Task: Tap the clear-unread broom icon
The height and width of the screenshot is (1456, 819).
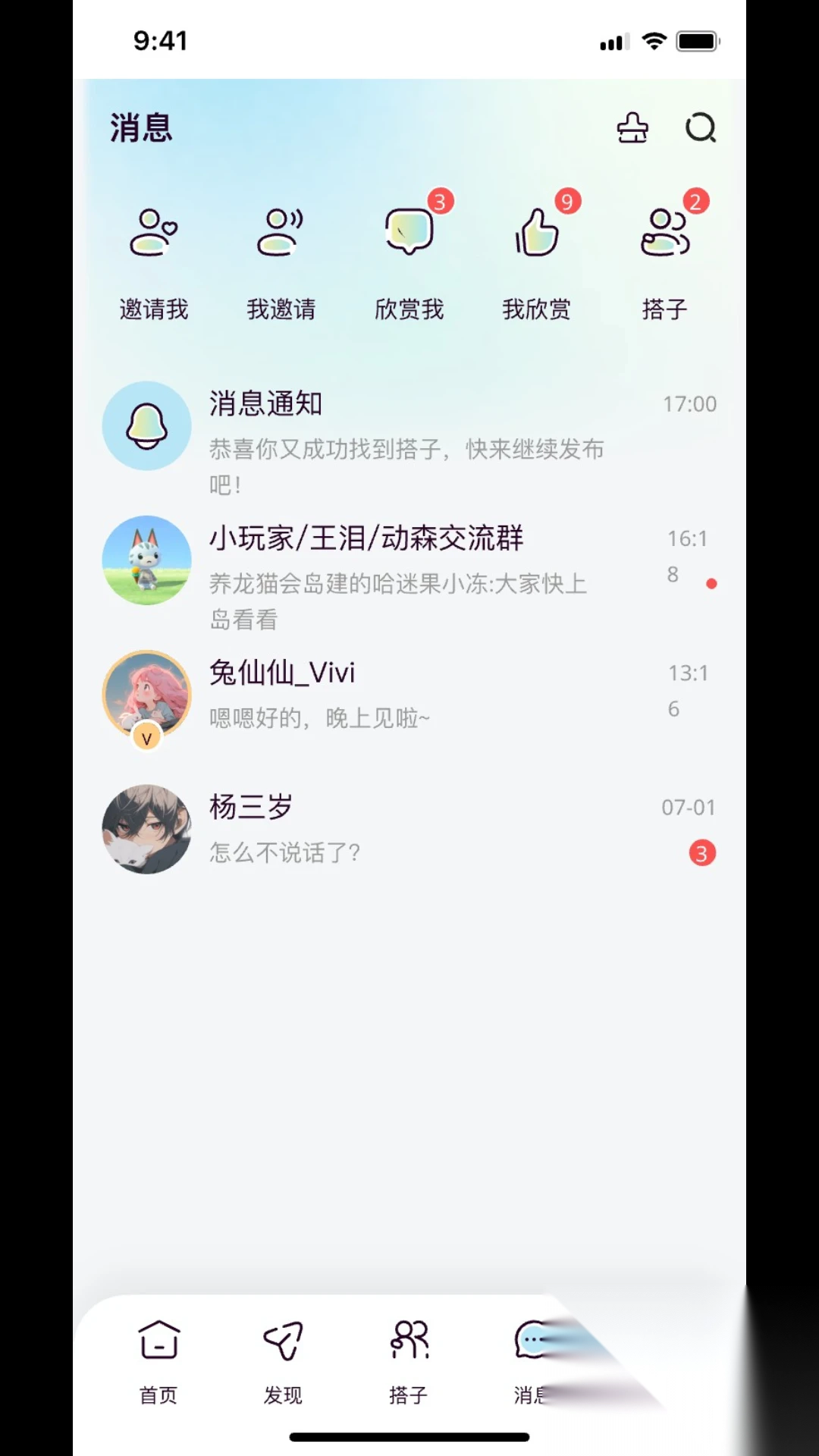Action: pyautogui.click(x=632, y=127)
